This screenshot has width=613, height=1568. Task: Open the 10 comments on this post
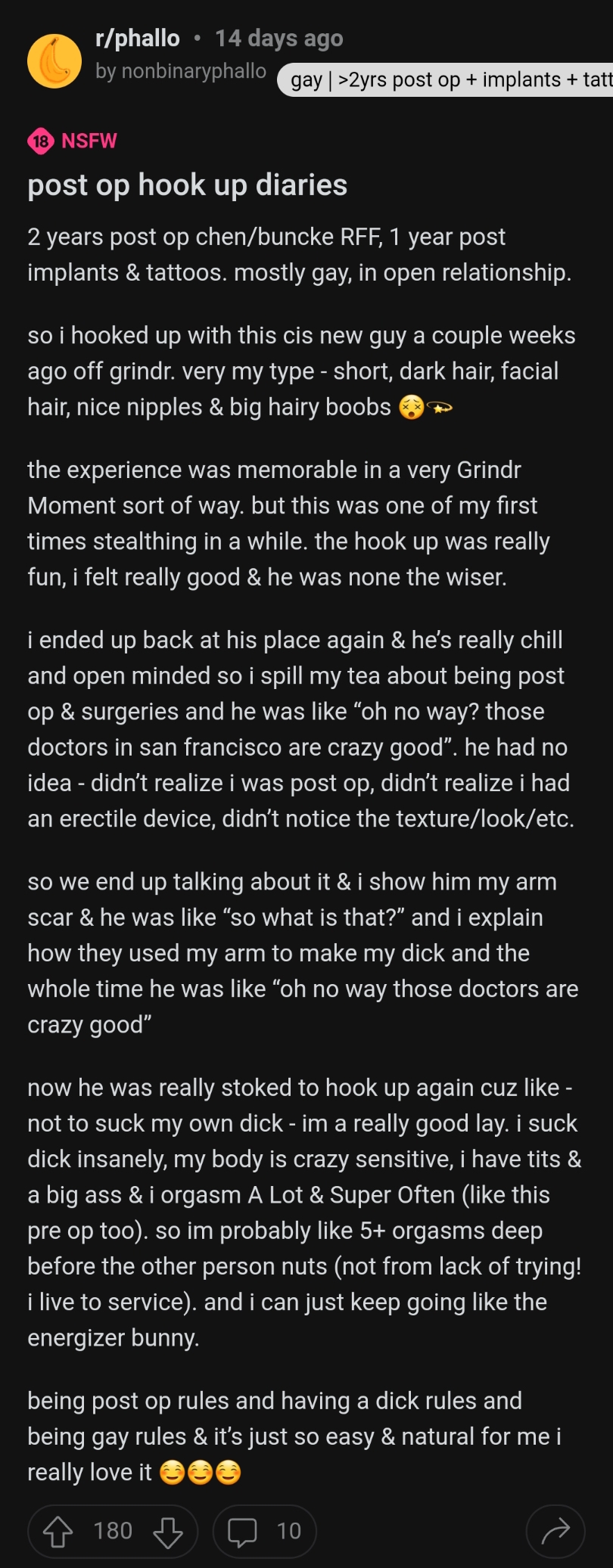click(265, 1532)
